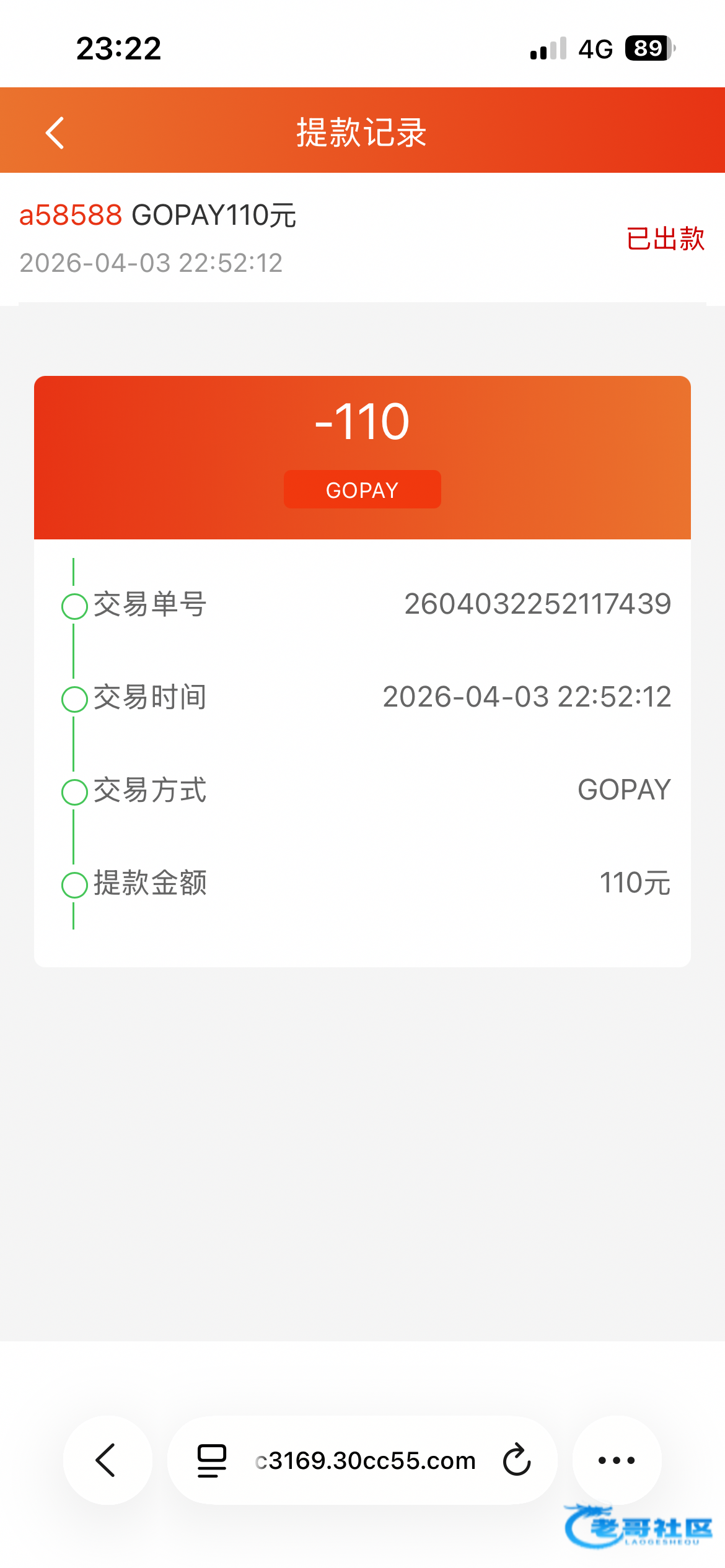The image size is (725, 1568).
Task: Open the page menu icon beside the URL
Action: coord(212,1460)
